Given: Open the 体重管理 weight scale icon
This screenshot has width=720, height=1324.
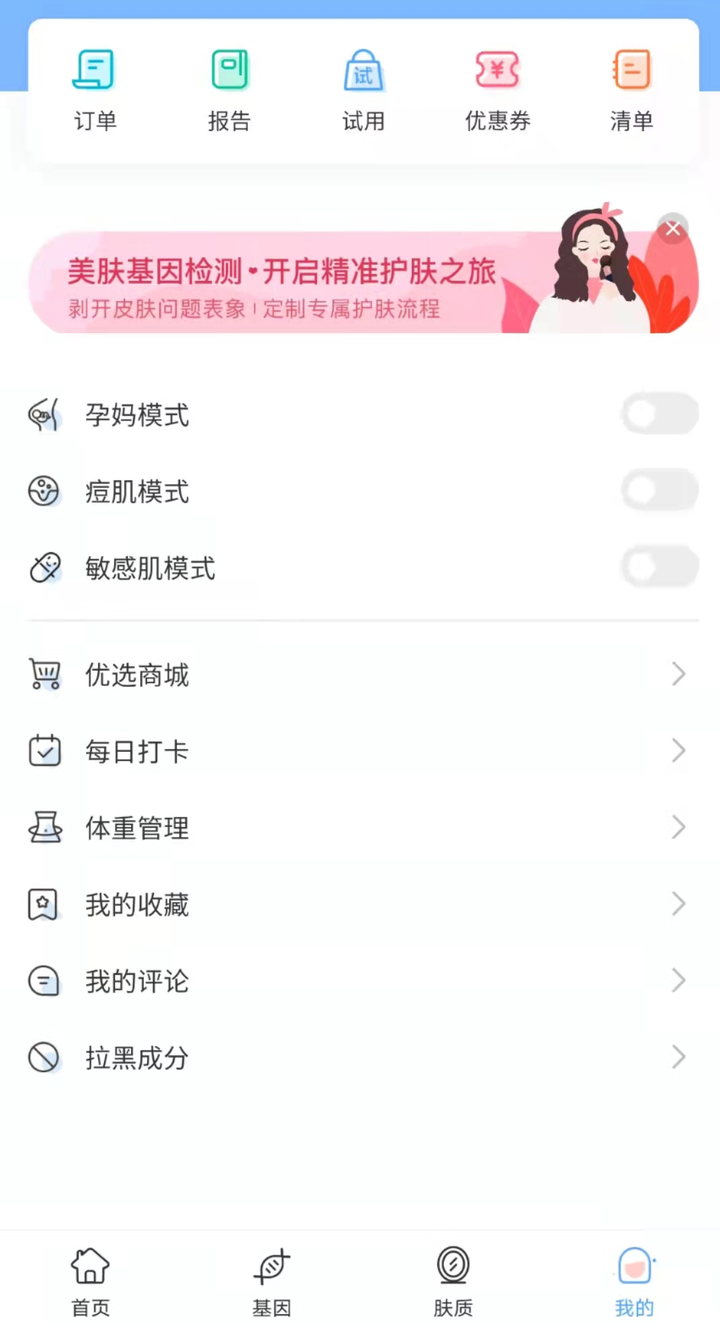Looking at the screenshot, I should tap(44, 828).
